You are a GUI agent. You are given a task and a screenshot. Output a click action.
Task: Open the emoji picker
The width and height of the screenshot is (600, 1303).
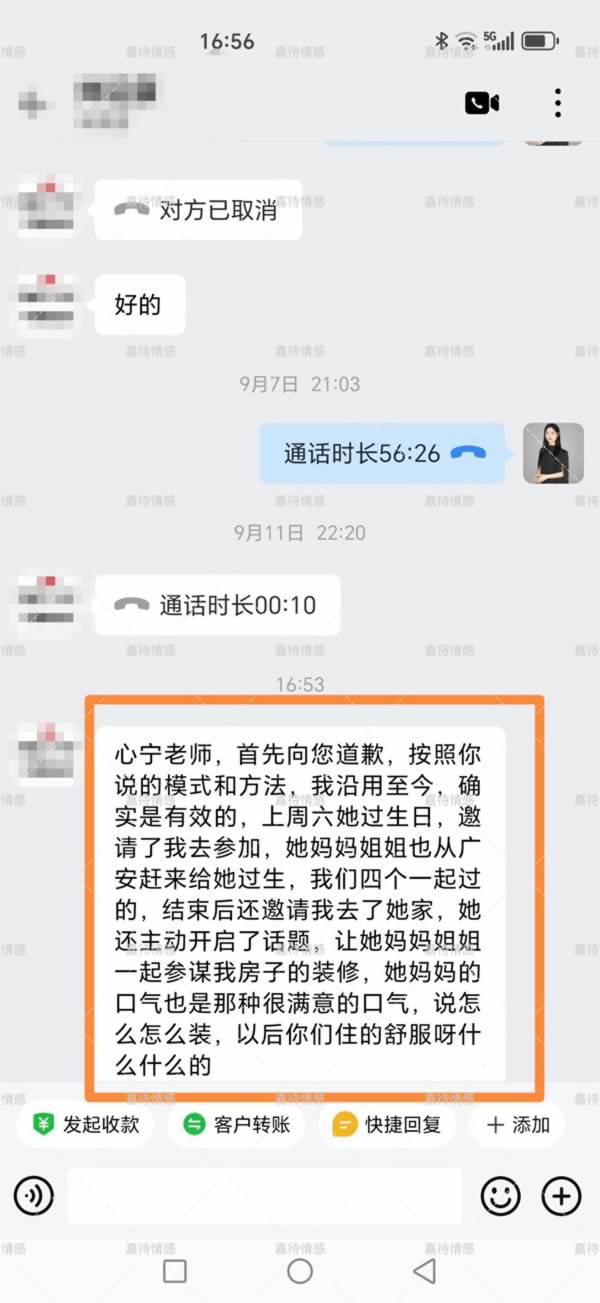tap(501, 1195)
